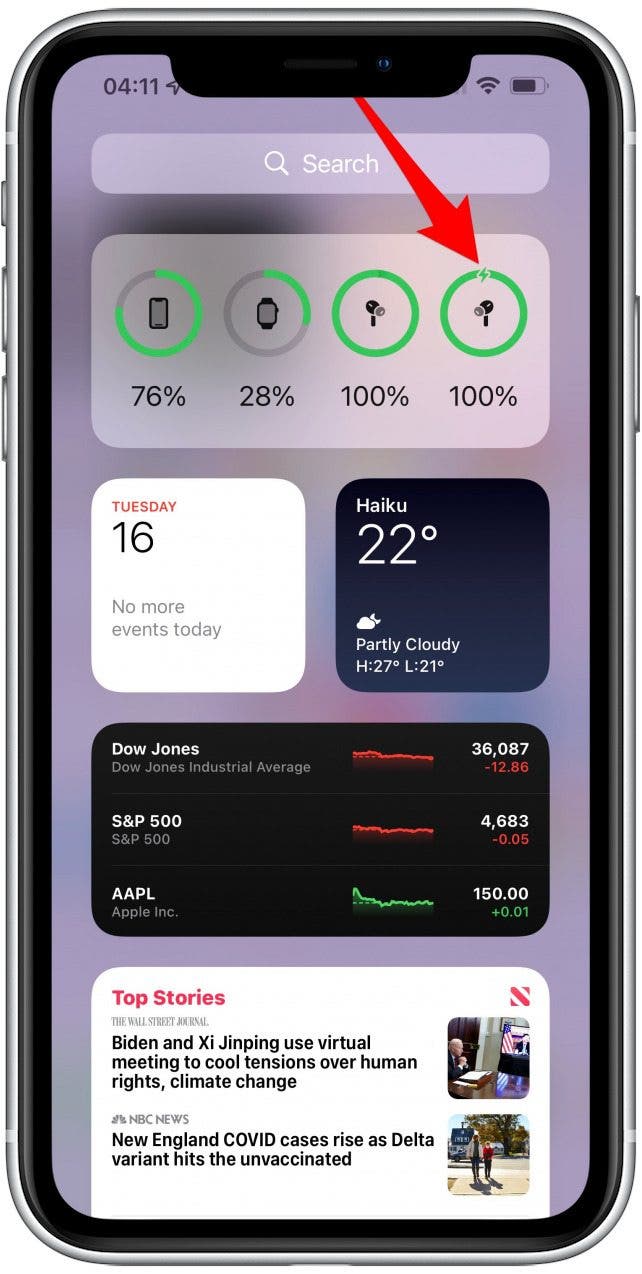
Task: Read the New England COVID cases story
Action: 320,1154
